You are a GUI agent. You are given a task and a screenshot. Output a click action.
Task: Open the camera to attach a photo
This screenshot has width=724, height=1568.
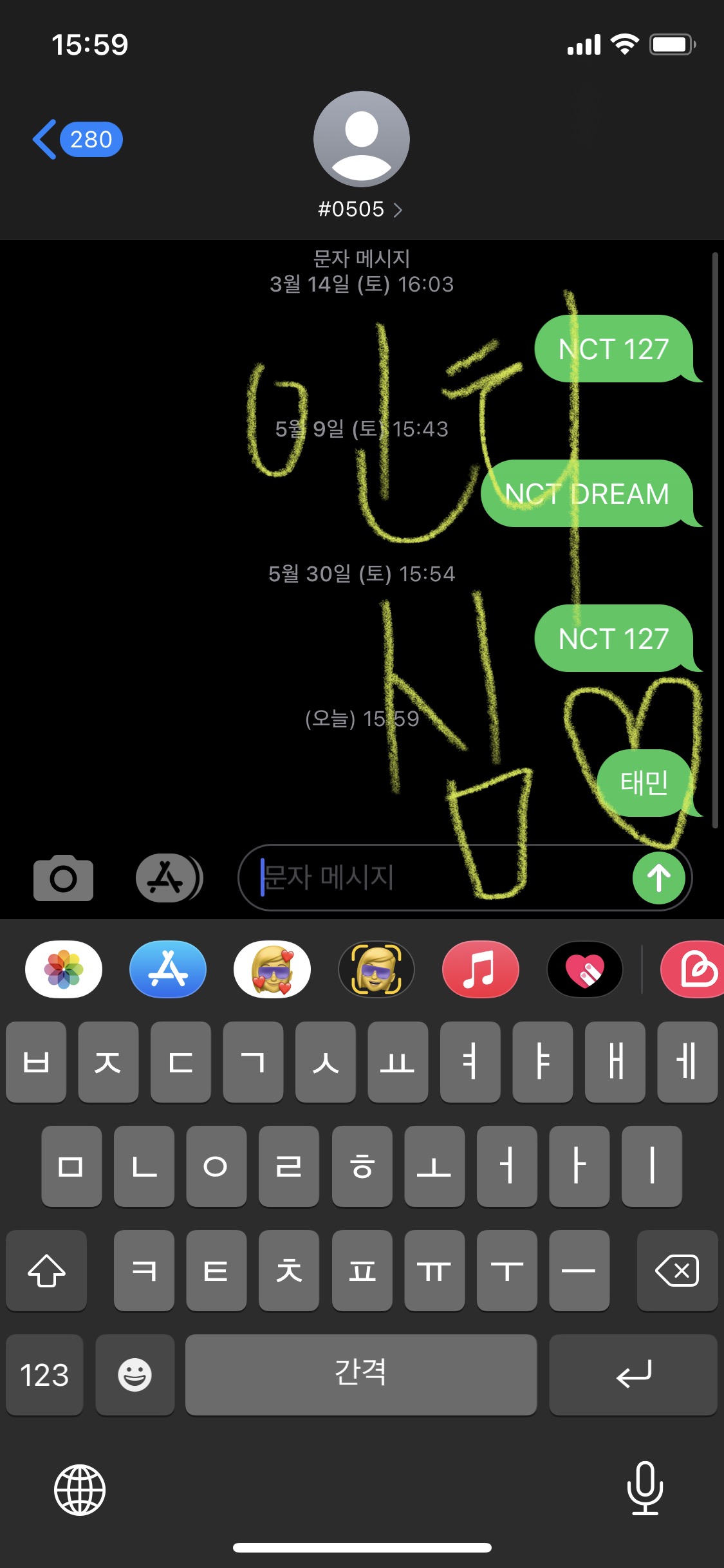click(62, 878)
